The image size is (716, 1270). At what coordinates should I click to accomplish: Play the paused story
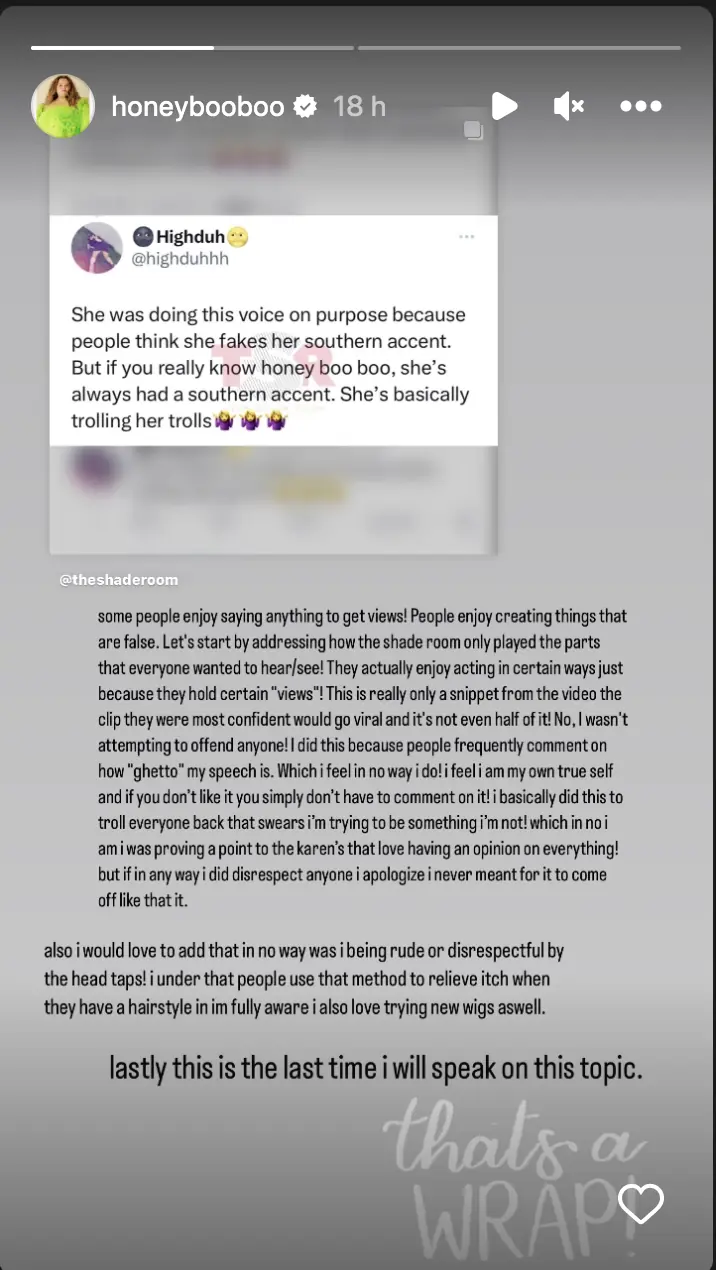pos(504,106)
